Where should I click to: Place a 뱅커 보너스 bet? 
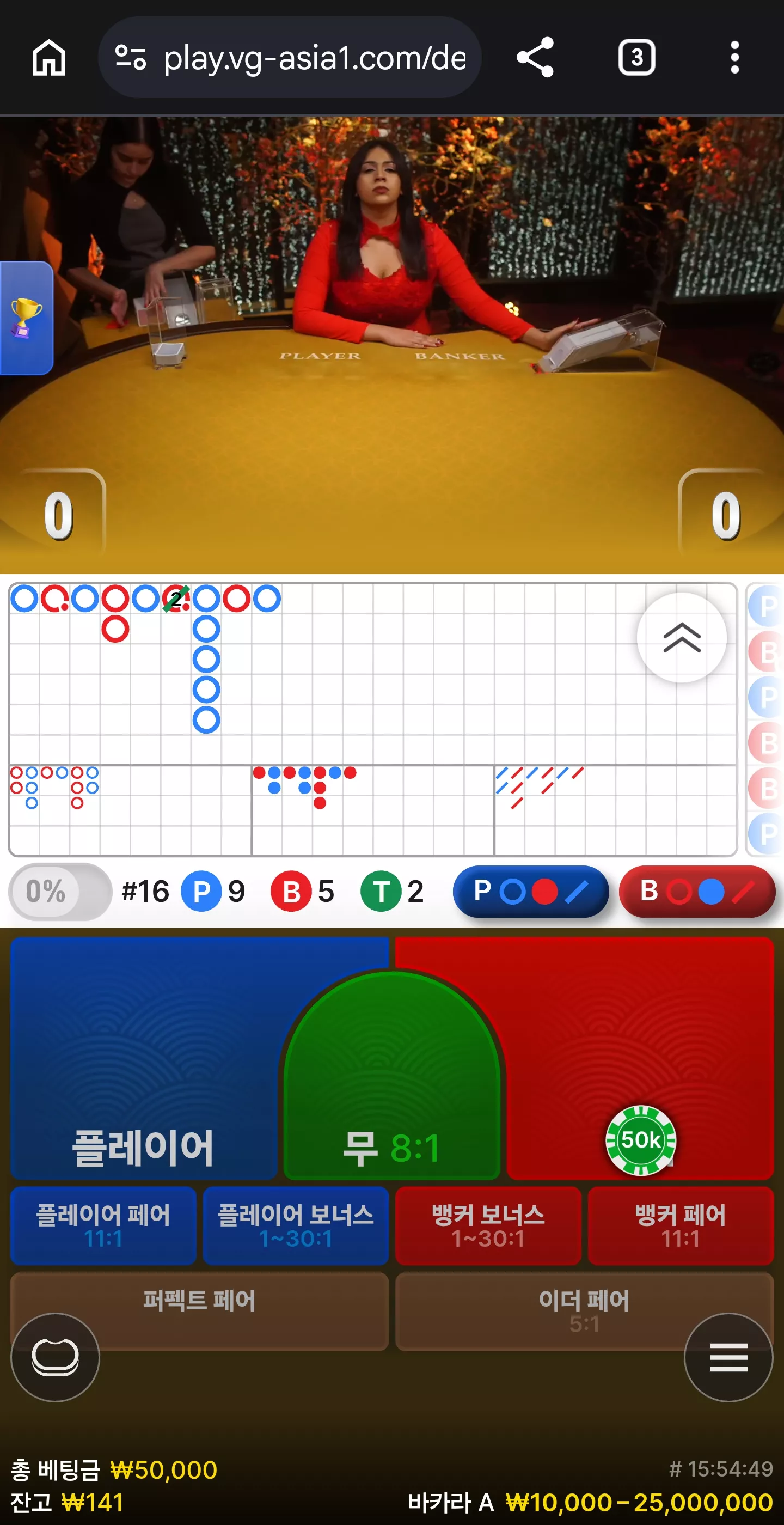(488, 1225)
